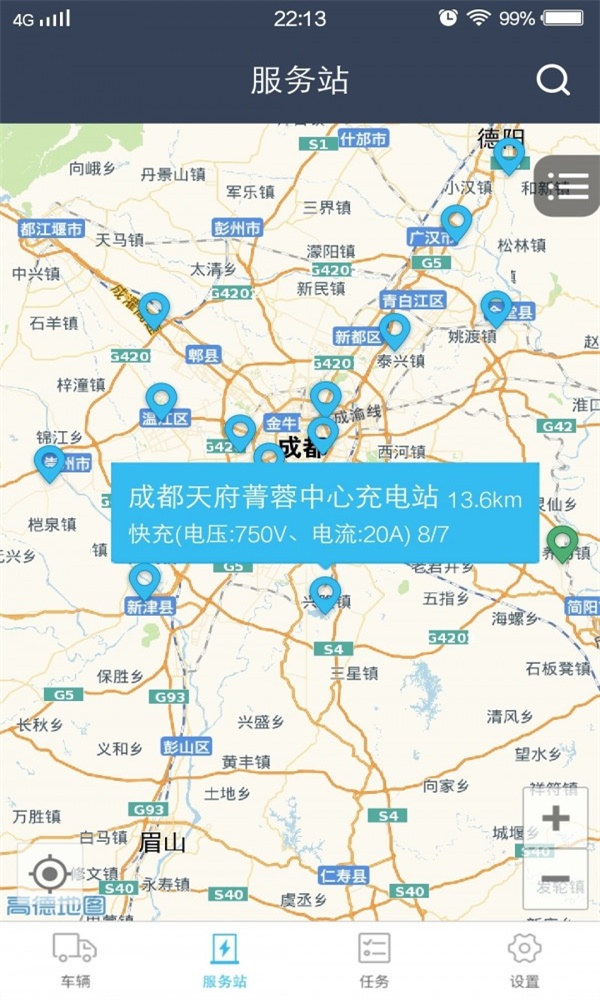600x1000 pixels.
Task: Select the 服务站 tab
Action: click(x=225, y=960)
